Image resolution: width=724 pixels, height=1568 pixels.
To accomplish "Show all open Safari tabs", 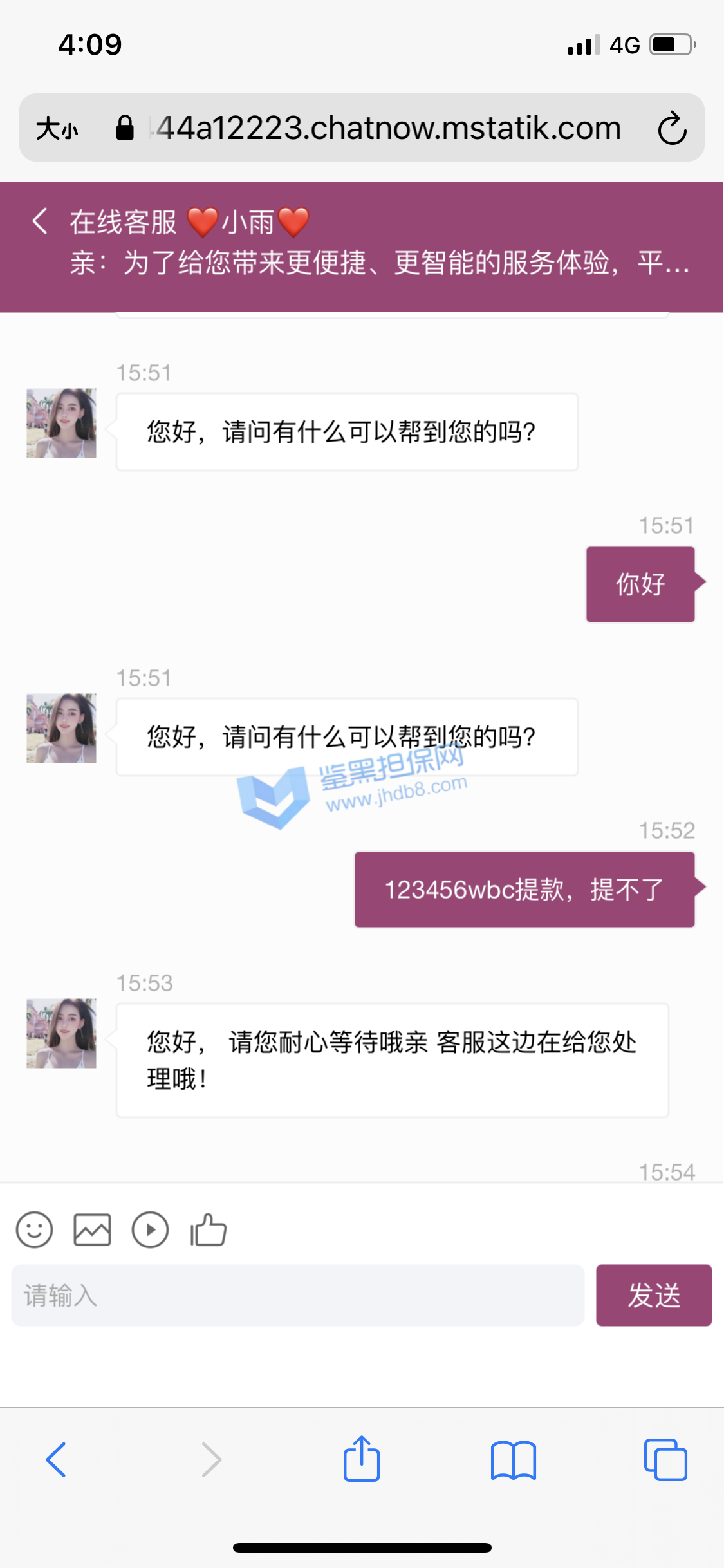I will [665, 1459].
